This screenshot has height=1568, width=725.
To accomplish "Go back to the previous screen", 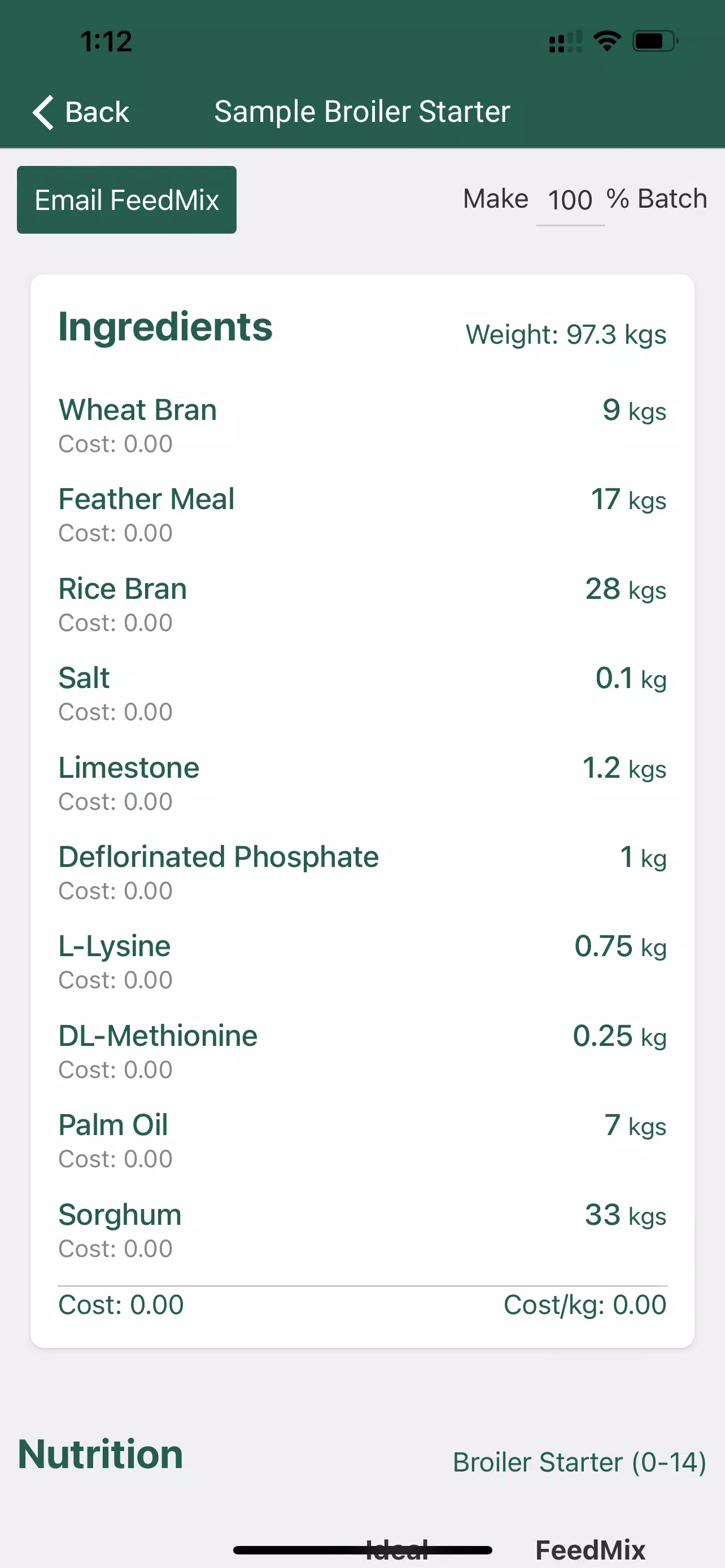I will click(x=80, y=112).
